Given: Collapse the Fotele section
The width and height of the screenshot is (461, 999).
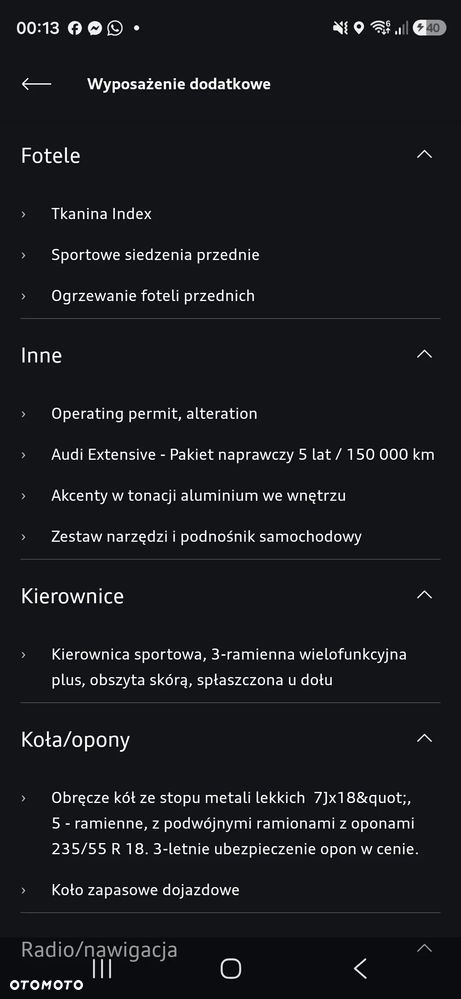Looking at the screenshot, I should click(x=424, y=155).
